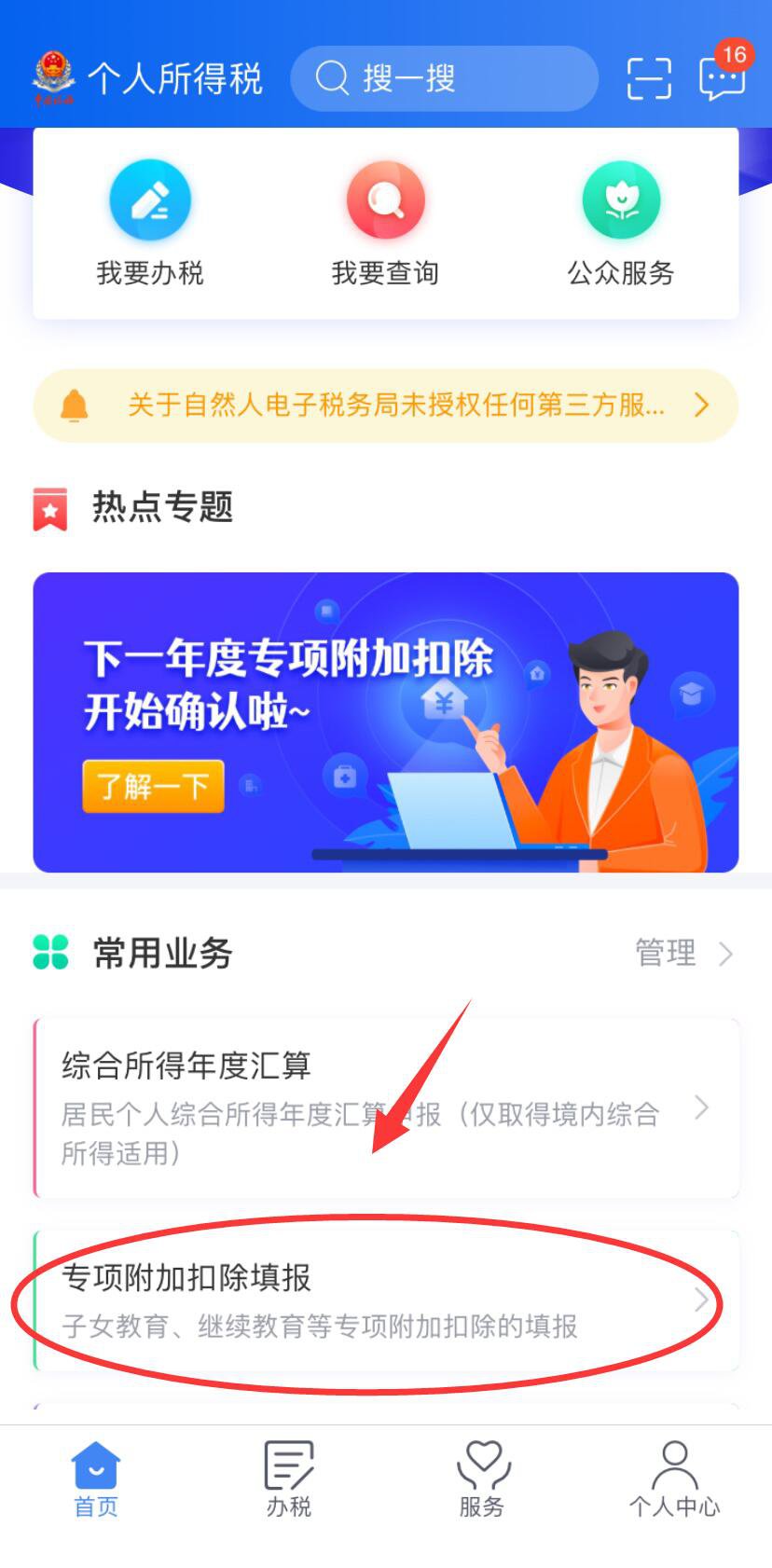The width and height of the screenshot is (772, 1568).
Task: Tap 了解一下 on the banner
Action: click(153, 786)
